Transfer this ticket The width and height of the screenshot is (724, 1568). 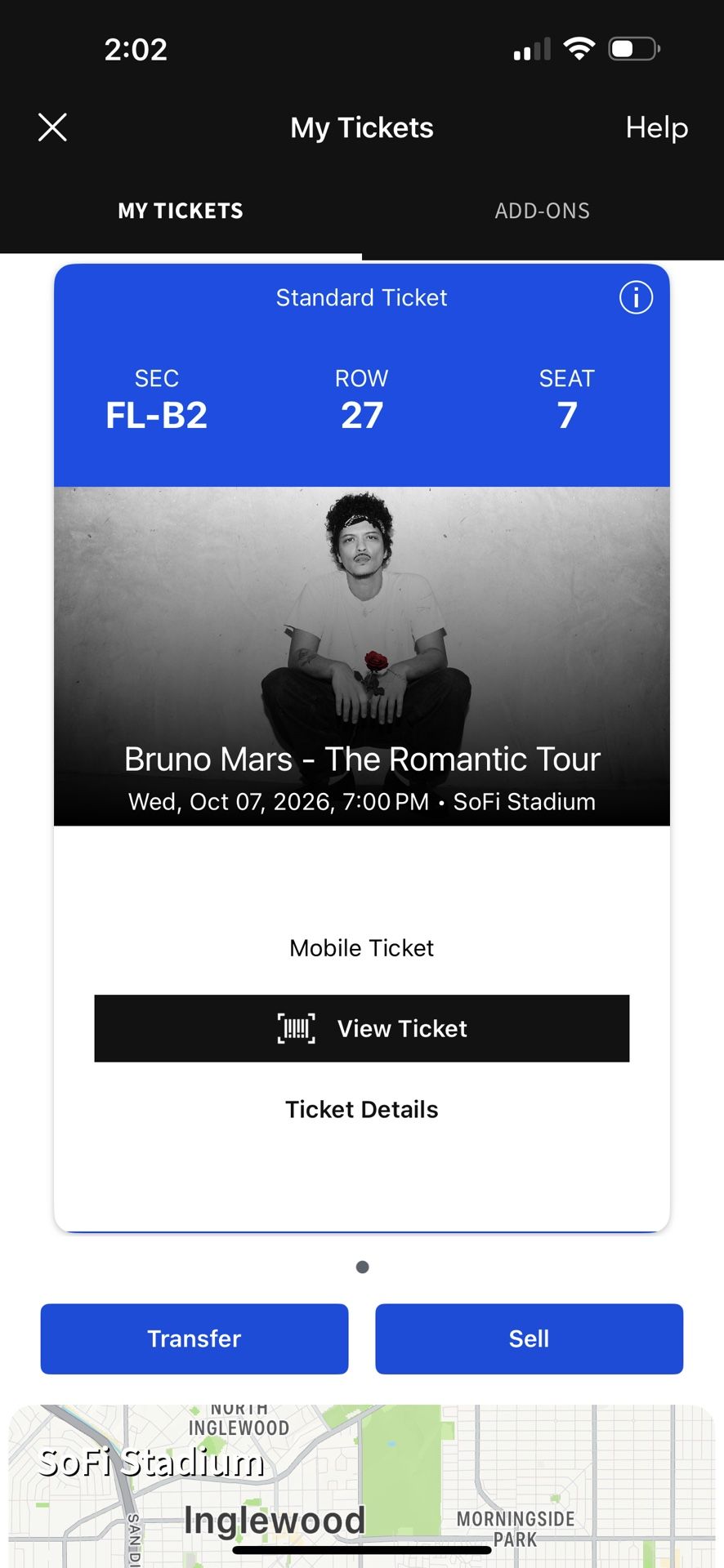click(194, 1339)
